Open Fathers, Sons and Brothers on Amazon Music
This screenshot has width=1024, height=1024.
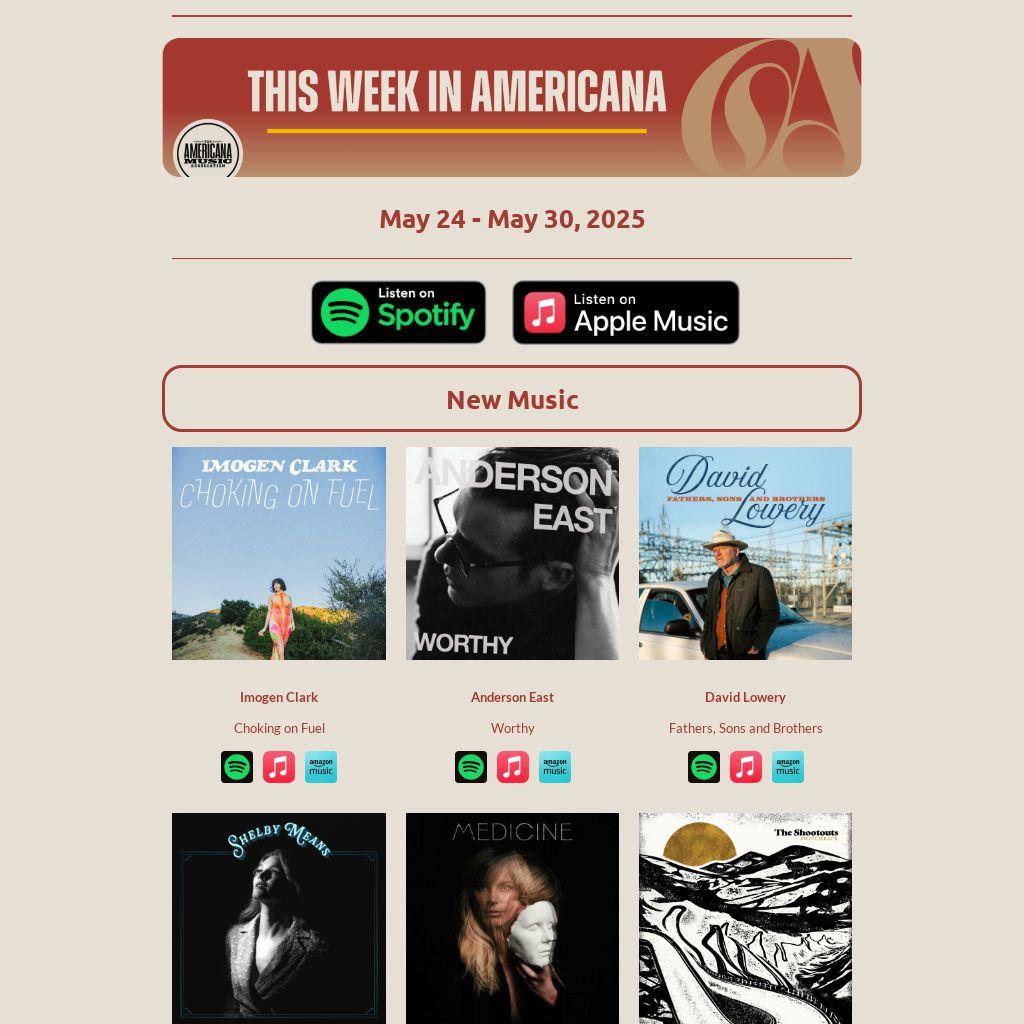(x=788, y=767)
